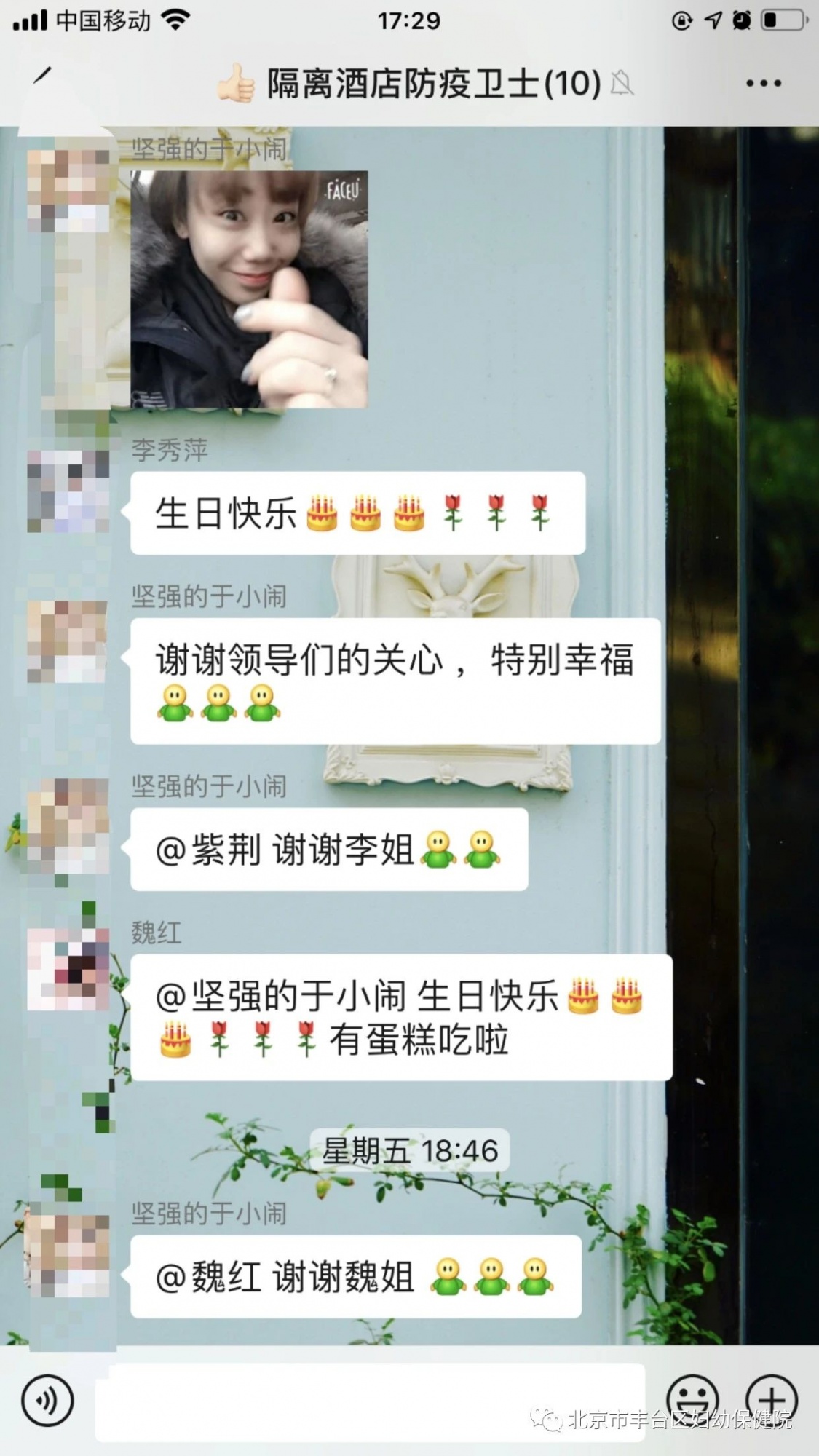Image resolution: width=819 pixels, height=1456 pixels.
Task: Go back using the top-left arrow
Action: (42, 75)
